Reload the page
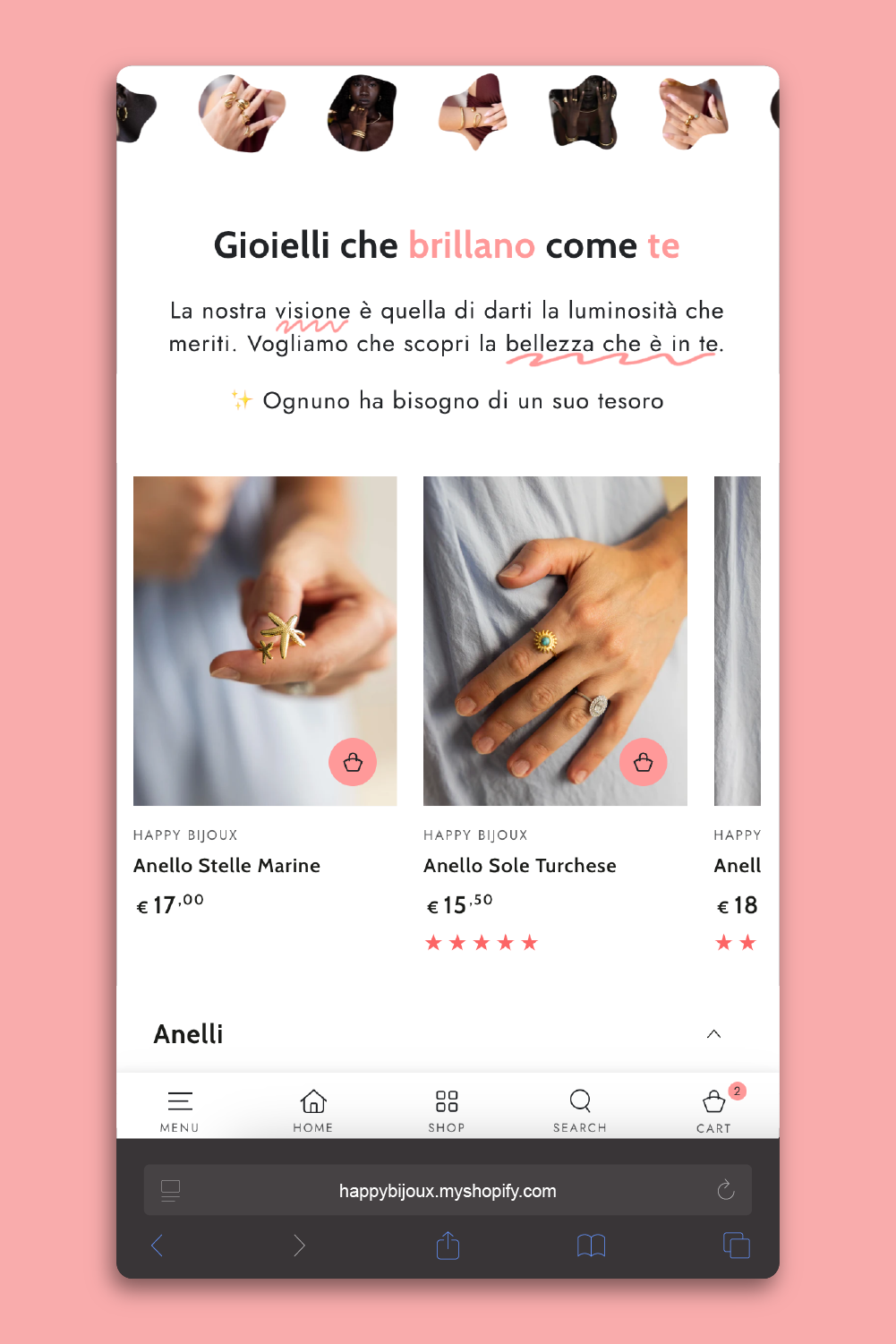 click(x=726, y=1190)
